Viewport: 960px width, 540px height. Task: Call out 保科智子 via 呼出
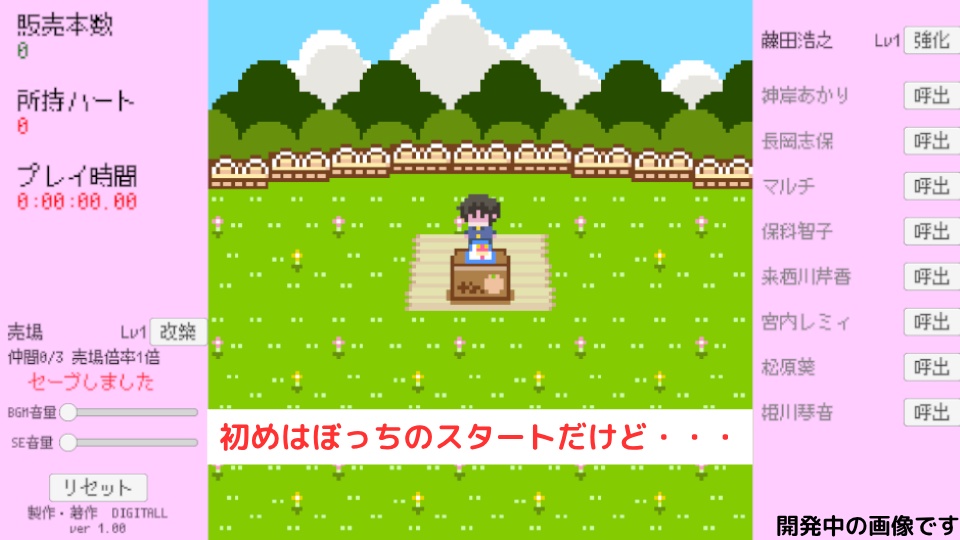[x=930, y=231]
